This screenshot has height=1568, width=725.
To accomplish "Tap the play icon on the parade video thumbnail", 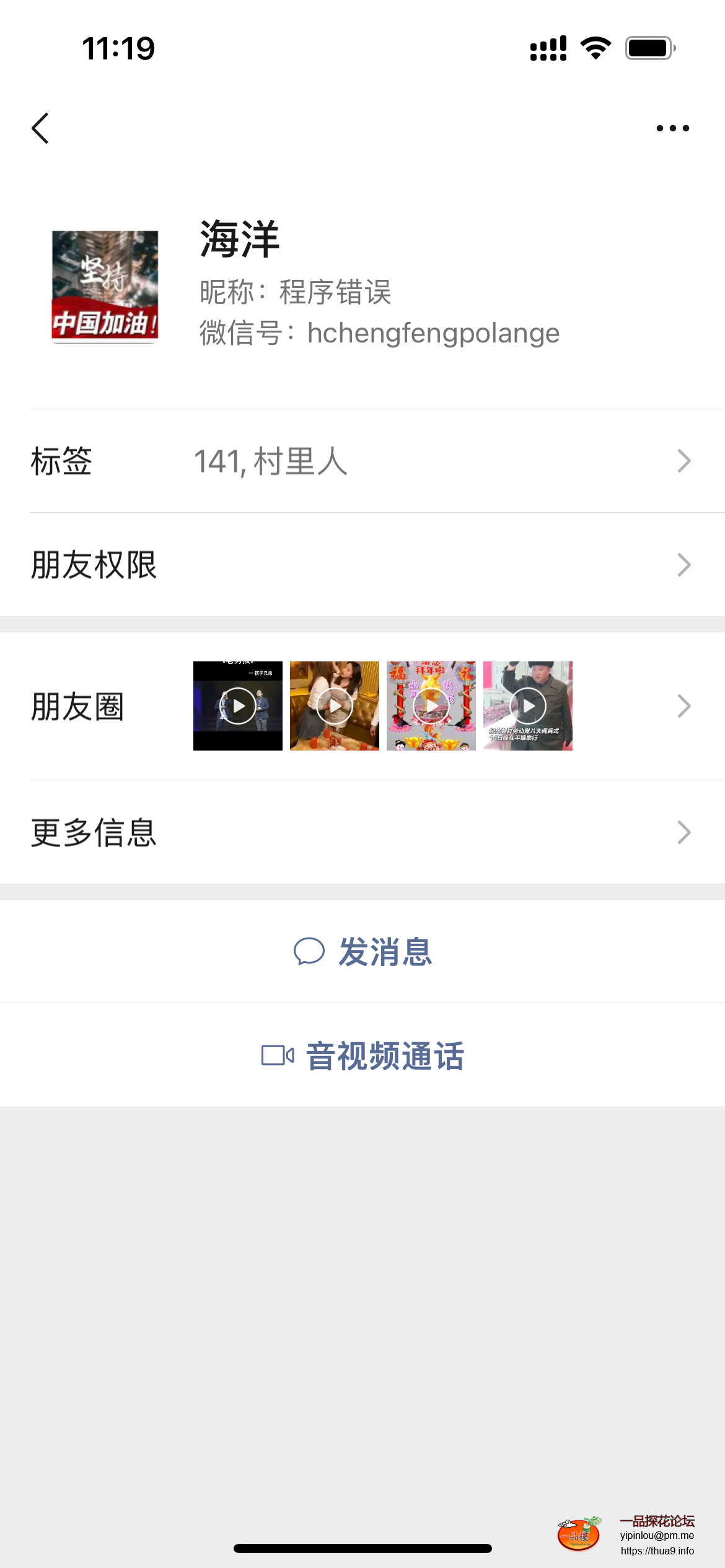I will pos(528,705).
